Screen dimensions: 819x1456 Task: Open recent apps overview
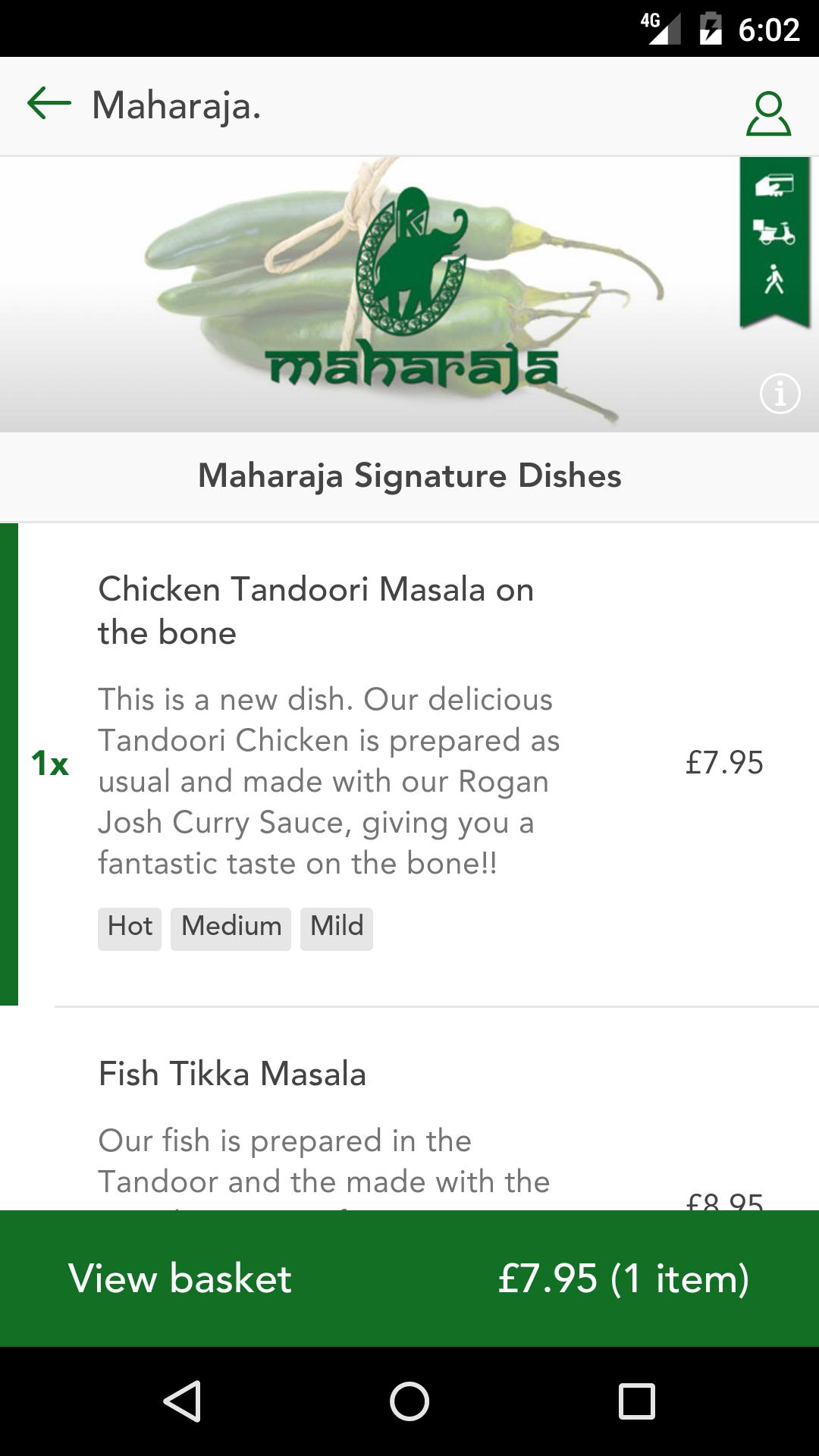click(x=636, y=1401)
